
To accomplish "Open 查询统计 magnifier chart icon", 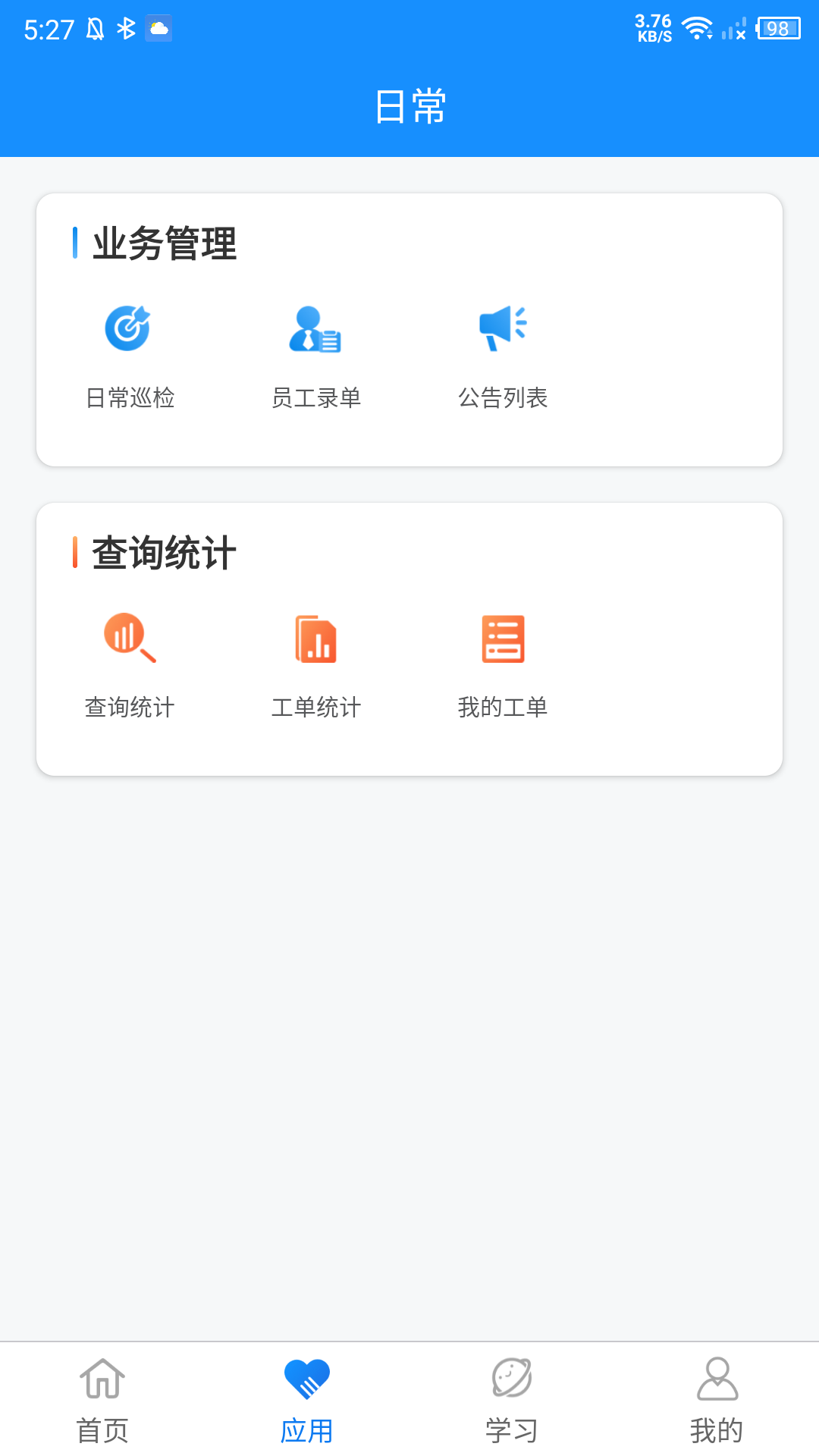I will [x=127, y=639].
